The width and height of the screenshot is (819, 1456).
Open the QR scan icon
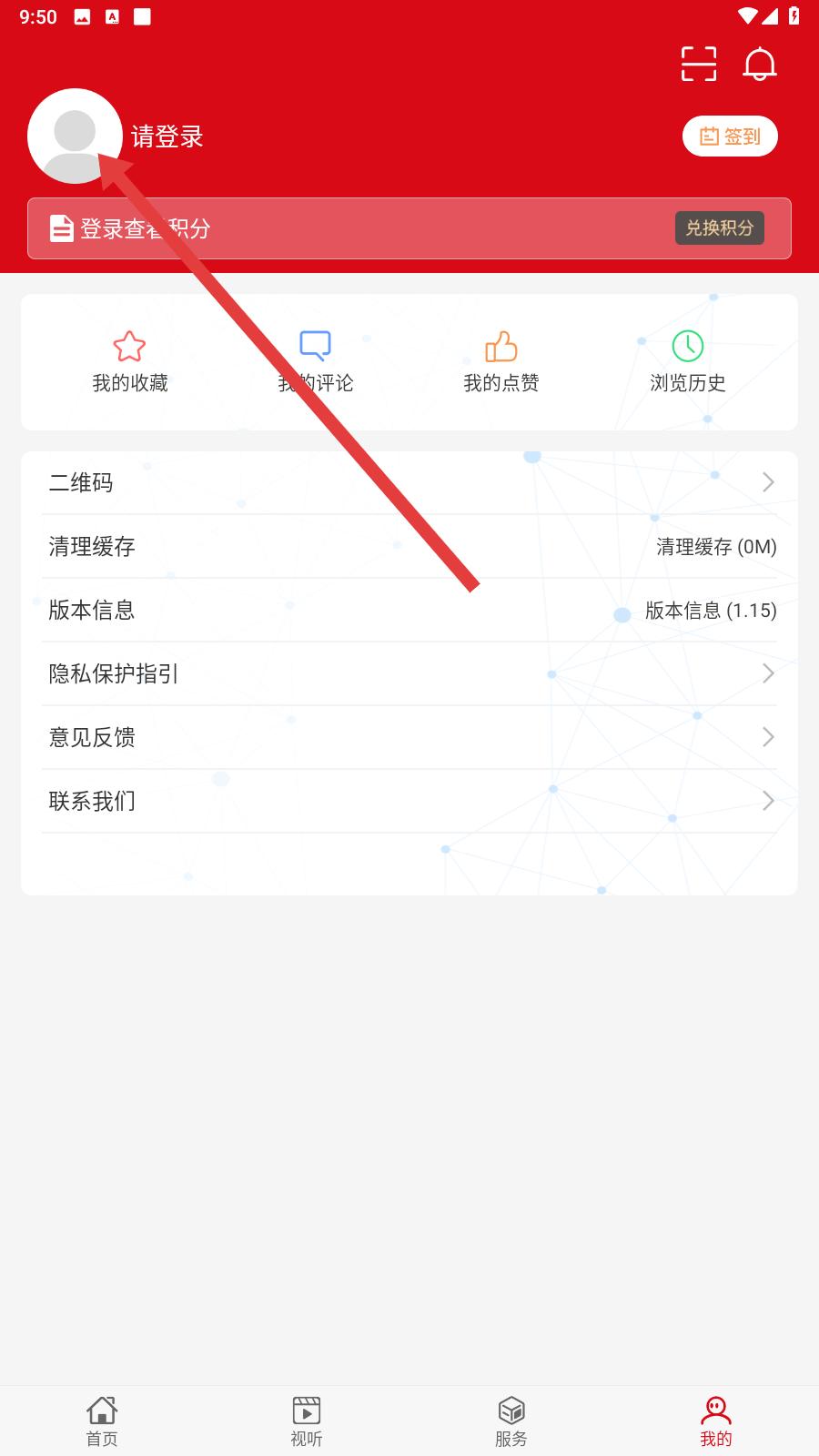tap(698, 64)
